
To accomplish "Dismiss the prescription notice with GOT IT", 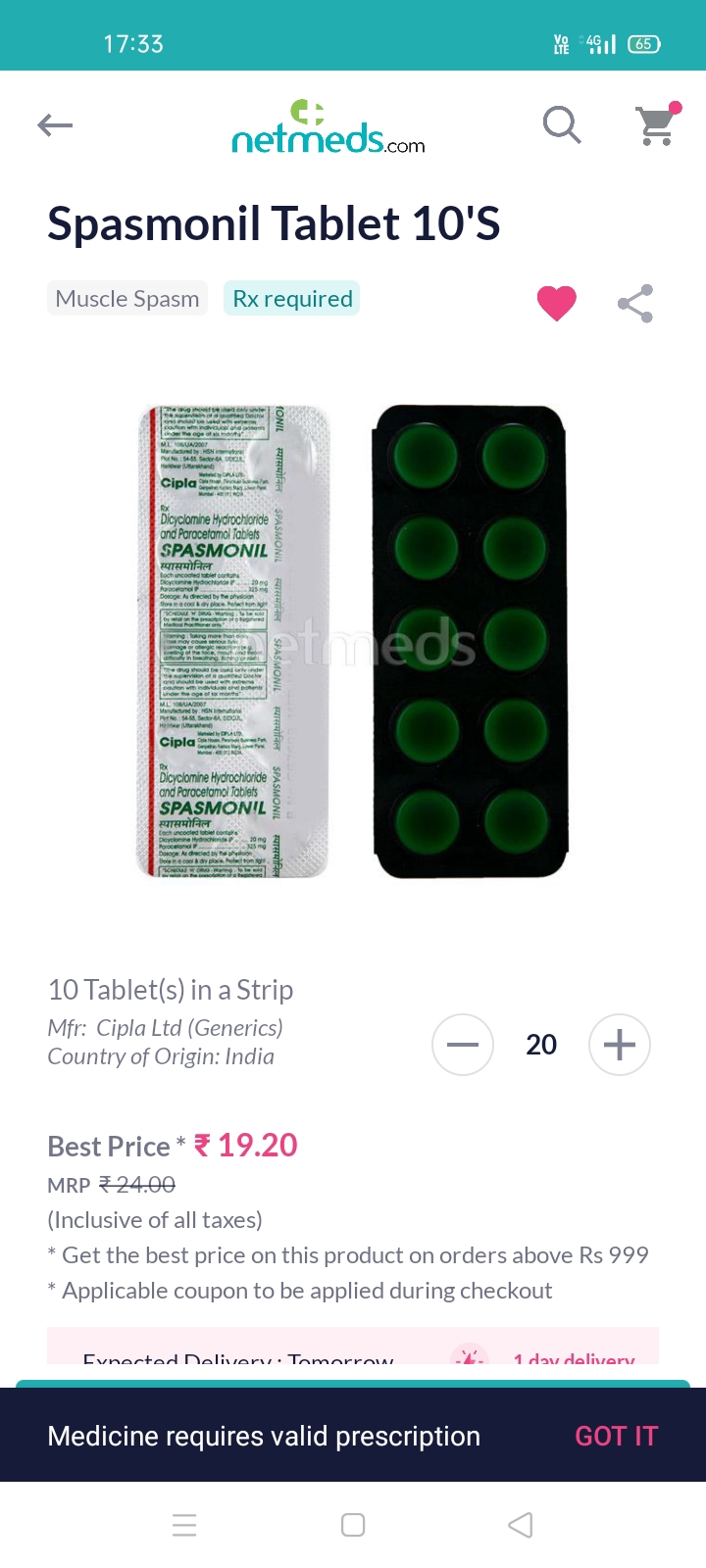I will (x=617, y=1436).
